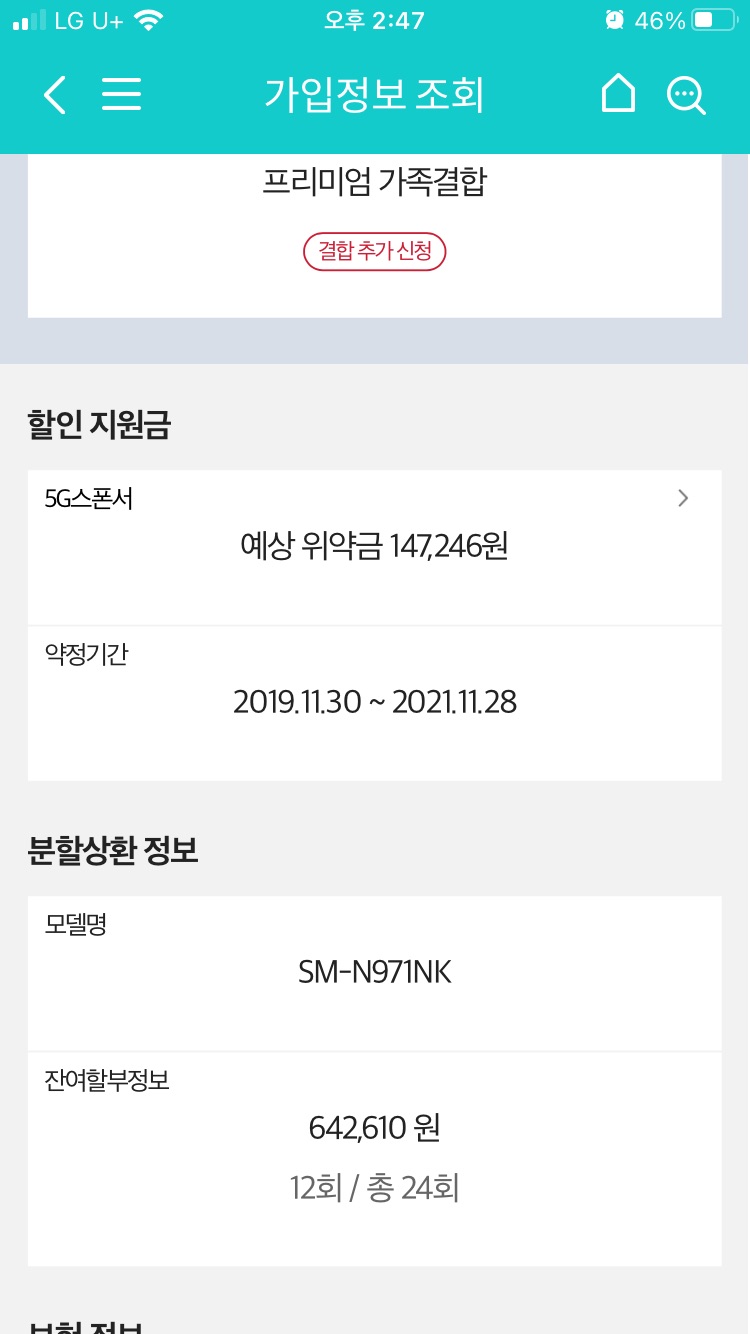Screen dimensions: 750x1334
Task: Go back using the header arrow
Action: 55,95
